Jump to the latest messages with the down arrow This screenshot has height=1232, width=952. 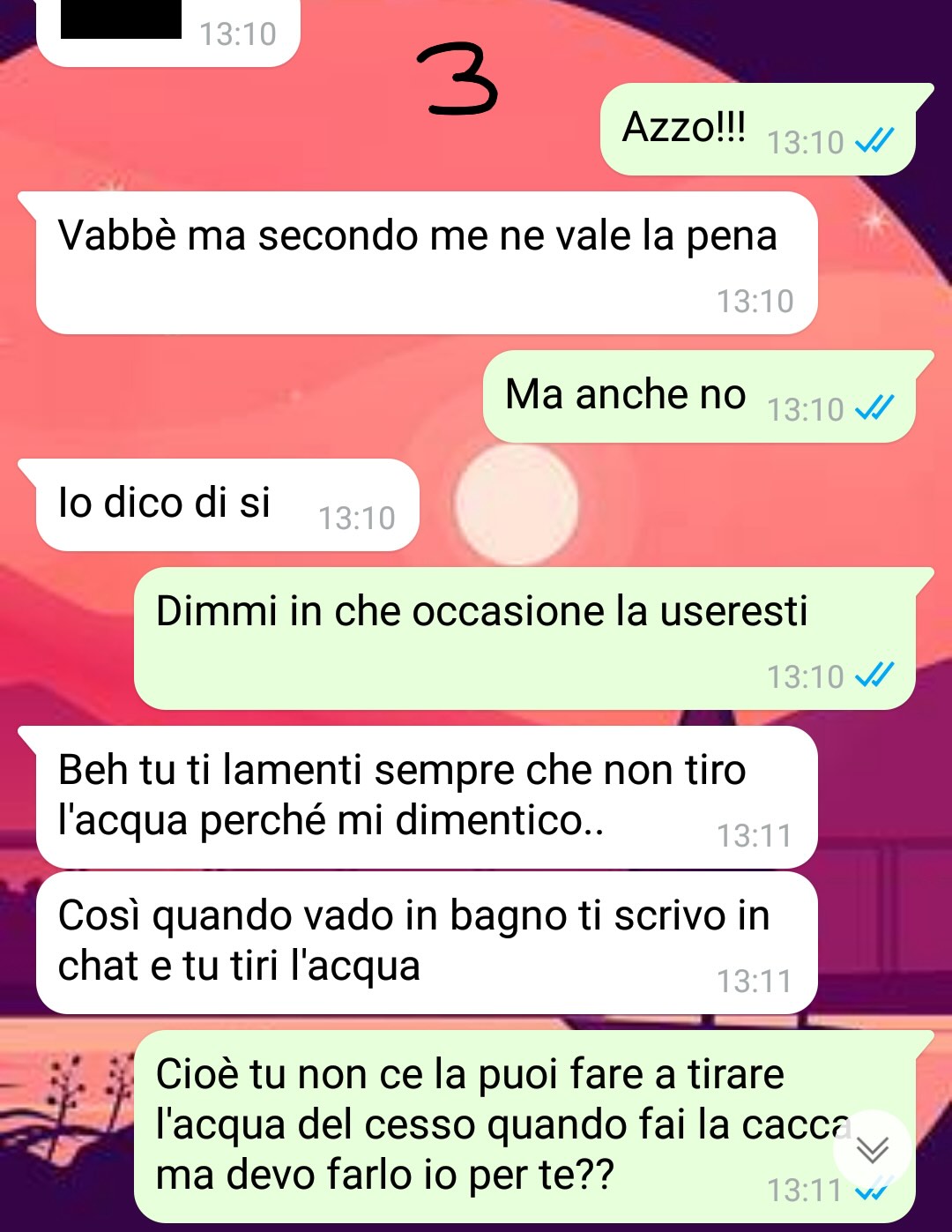[x=872, y=1149]
